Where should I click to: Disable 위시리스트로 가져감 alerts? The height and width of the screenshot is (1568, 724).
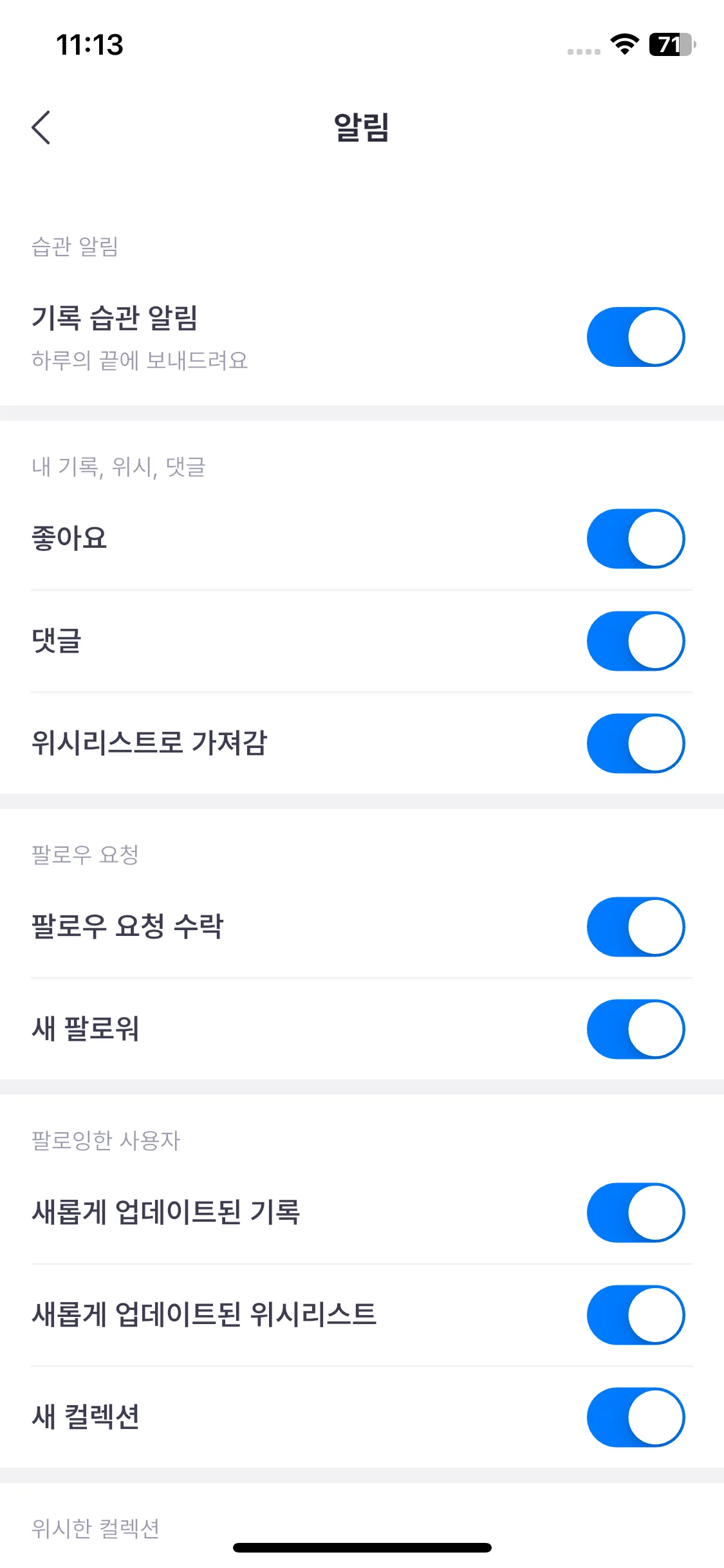635,742
